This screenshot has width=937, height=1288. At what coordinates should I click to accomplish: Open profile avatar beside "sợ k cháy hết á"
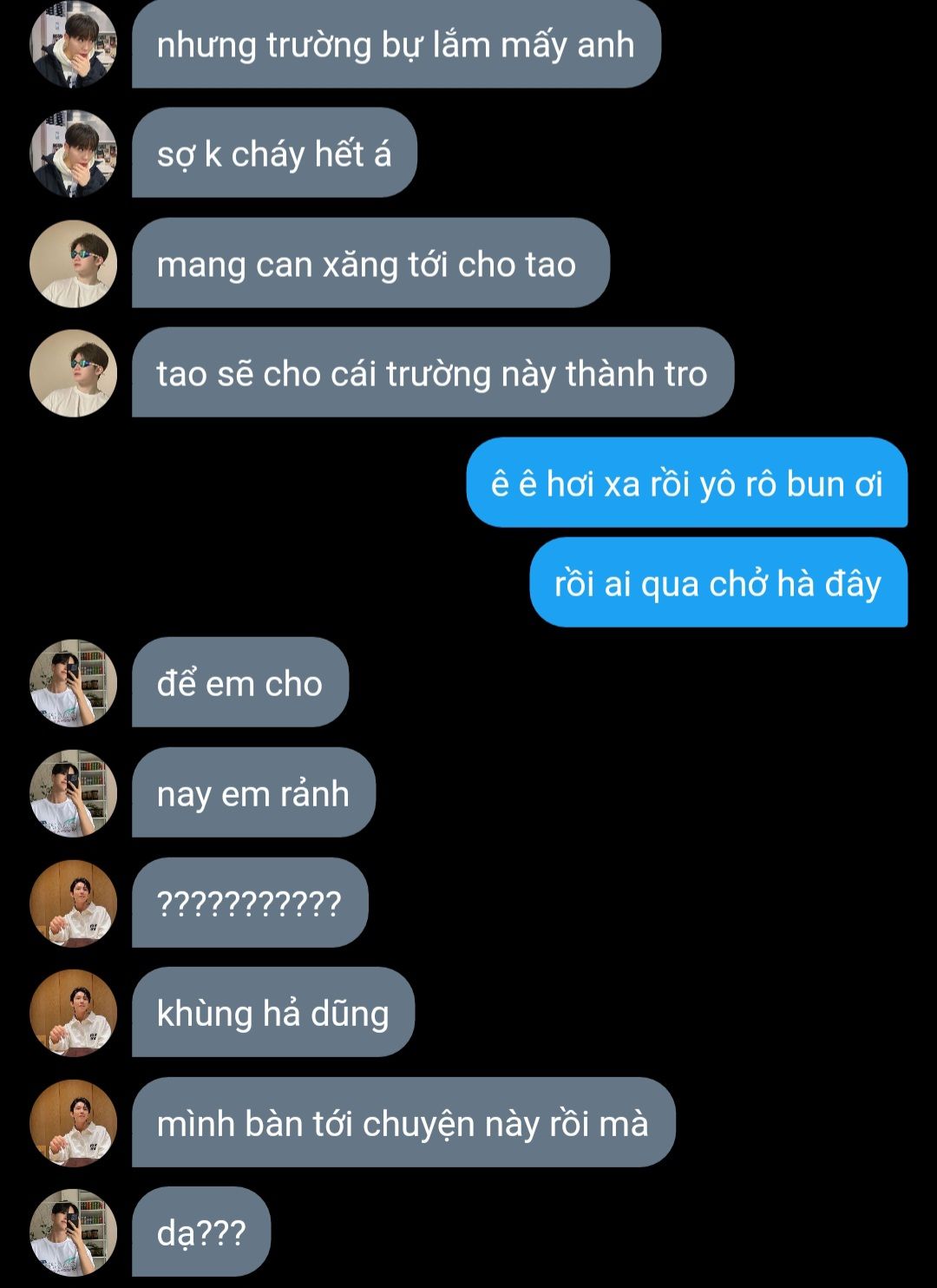coord(74,154)
